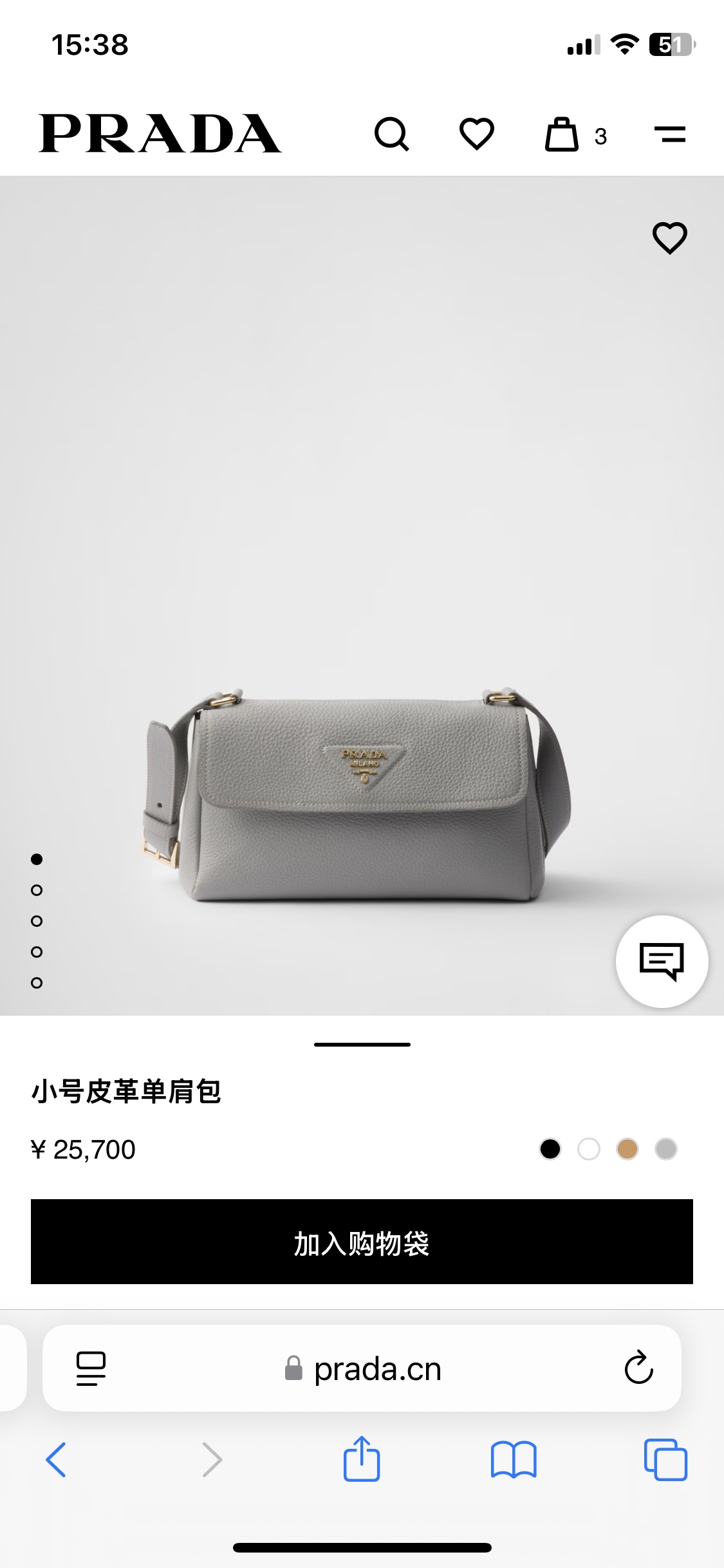Image resolution: width=724 pixels, height=1568 pixels.
Task: Select the caramel color swatch
Action: [627, 1149]
